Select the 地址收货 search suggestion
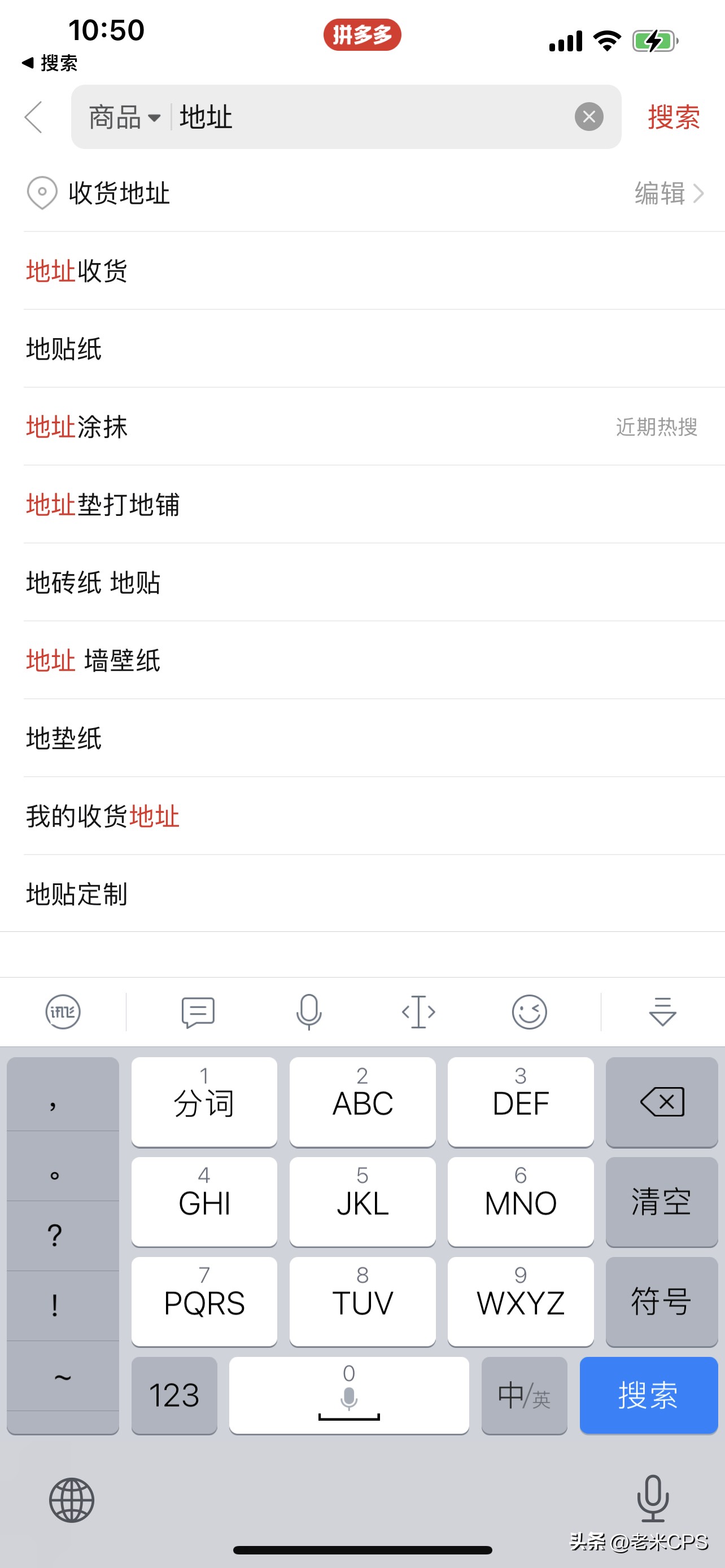Screen dimensions: 725x1568 click(77, 271)
